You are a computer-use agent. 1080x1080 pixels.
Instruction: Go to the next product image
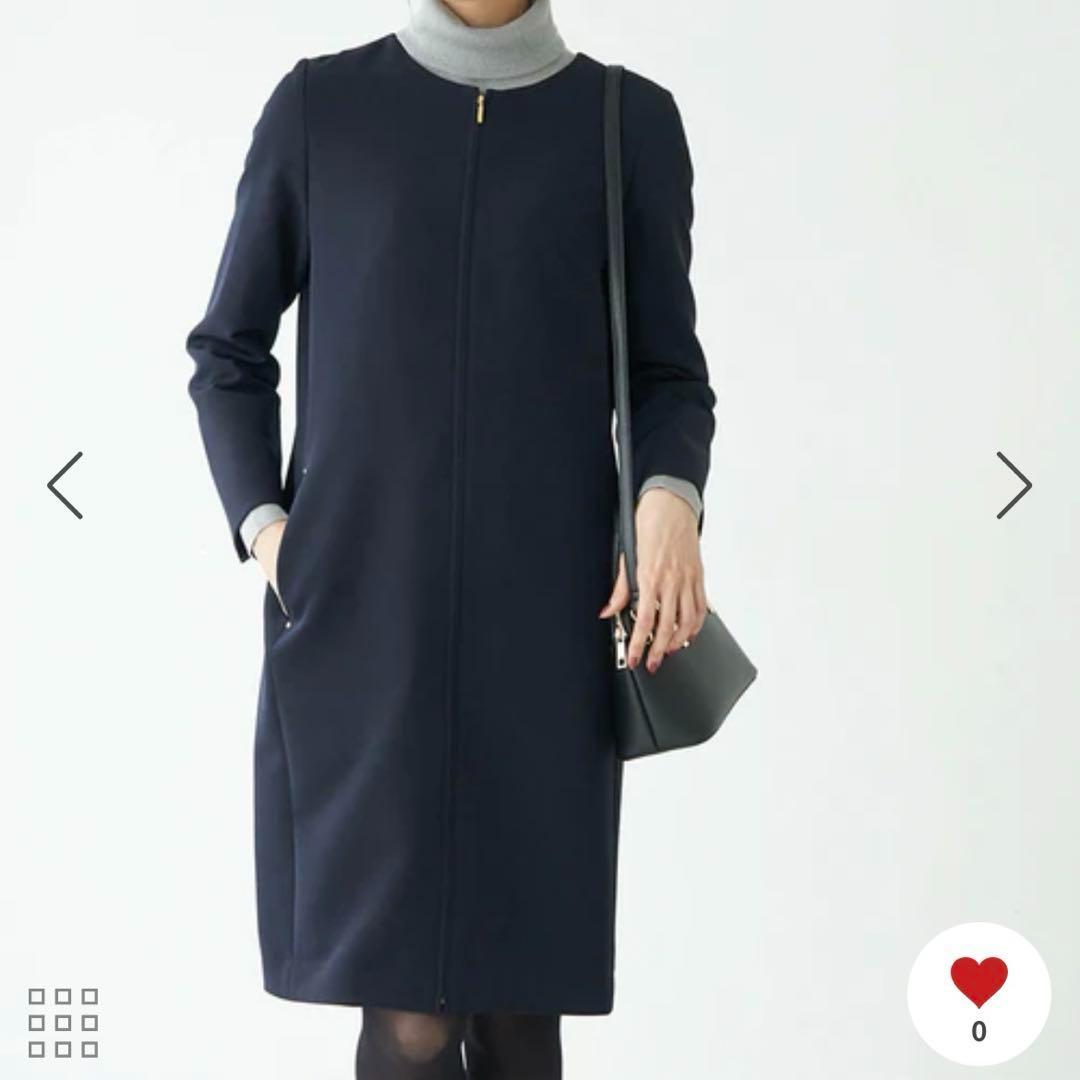[x=1013, y=485]
